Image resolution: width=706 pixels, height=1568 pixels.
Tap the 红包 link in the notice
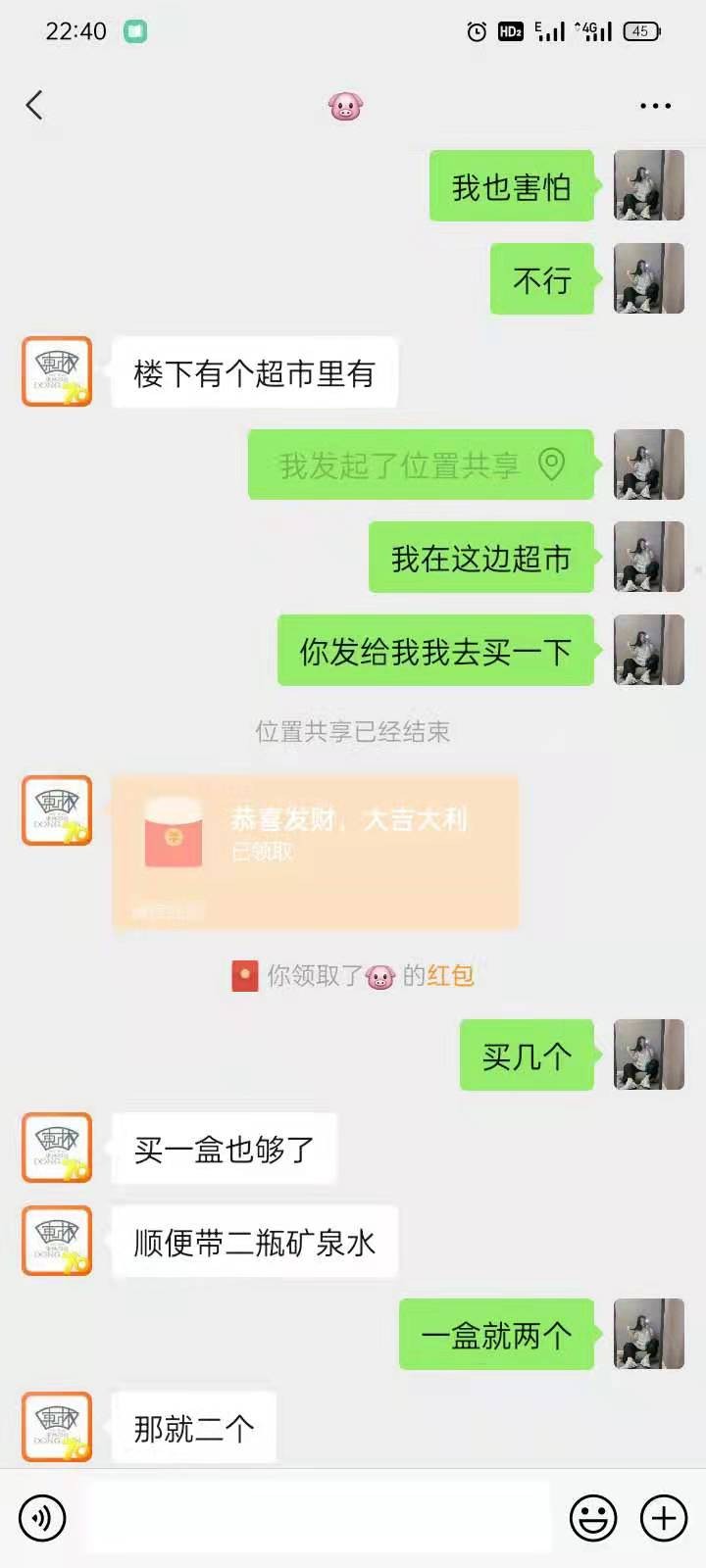(451, 976)
